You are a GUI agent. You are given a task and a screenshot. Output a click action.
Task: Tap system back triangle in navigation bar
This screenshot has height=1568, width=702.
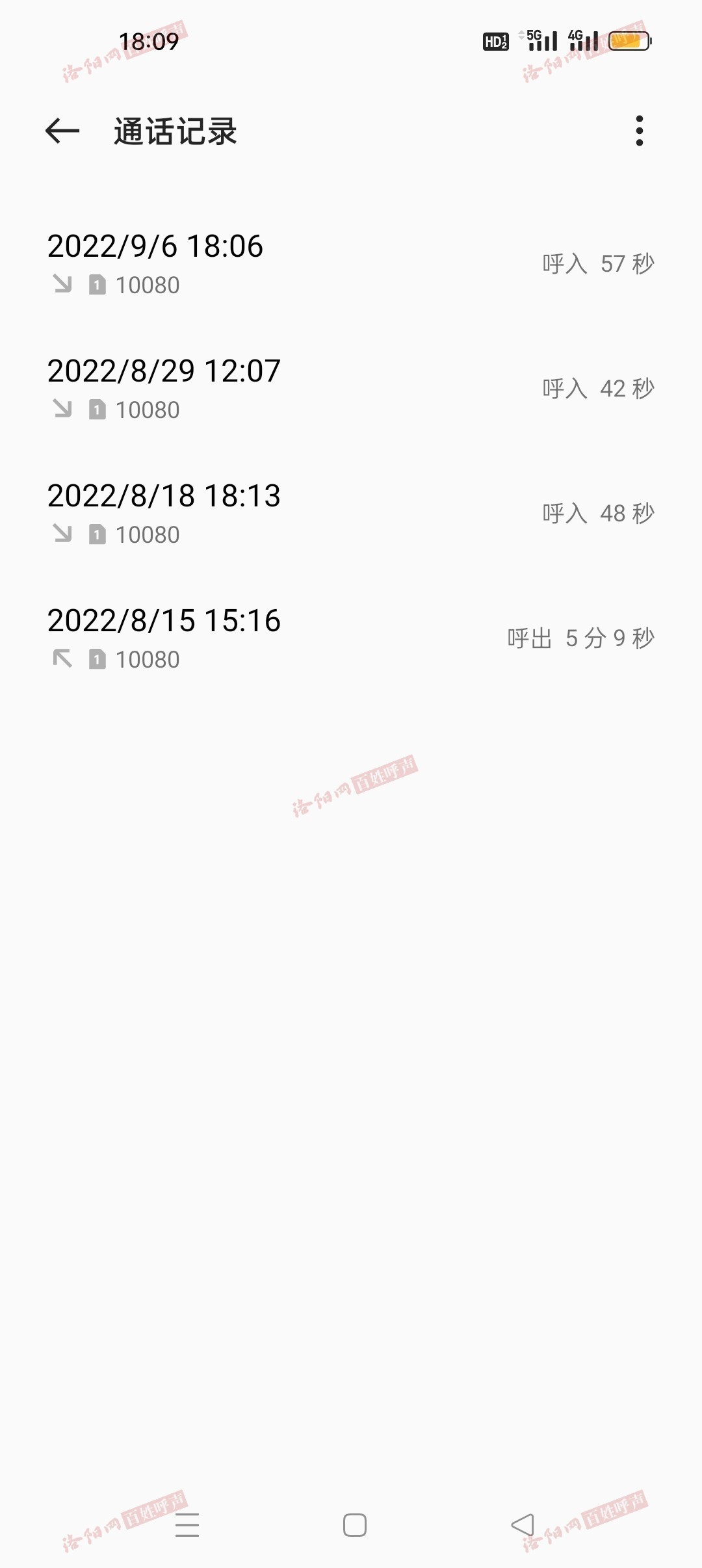point(523,1525)
